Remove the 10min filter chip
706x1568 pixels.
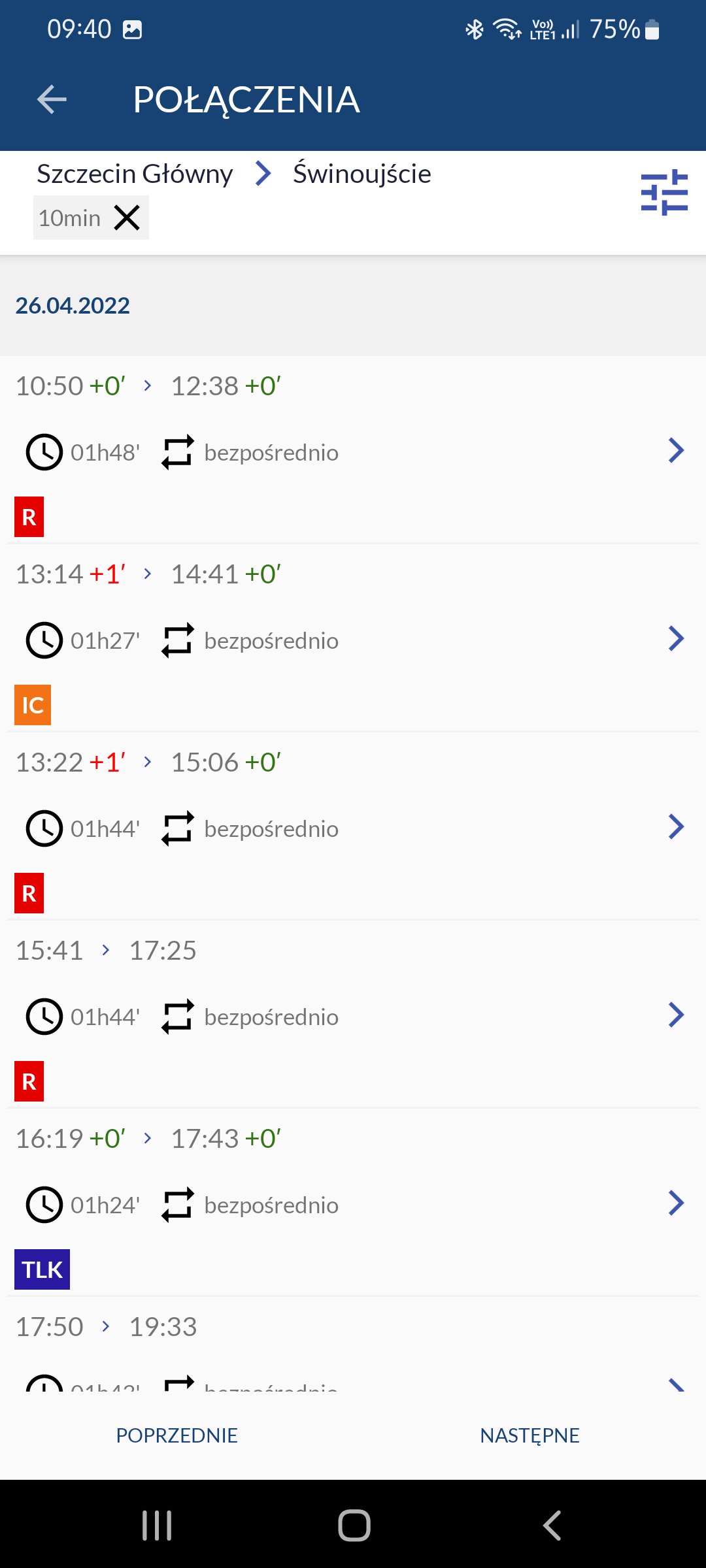pos(127,218)
